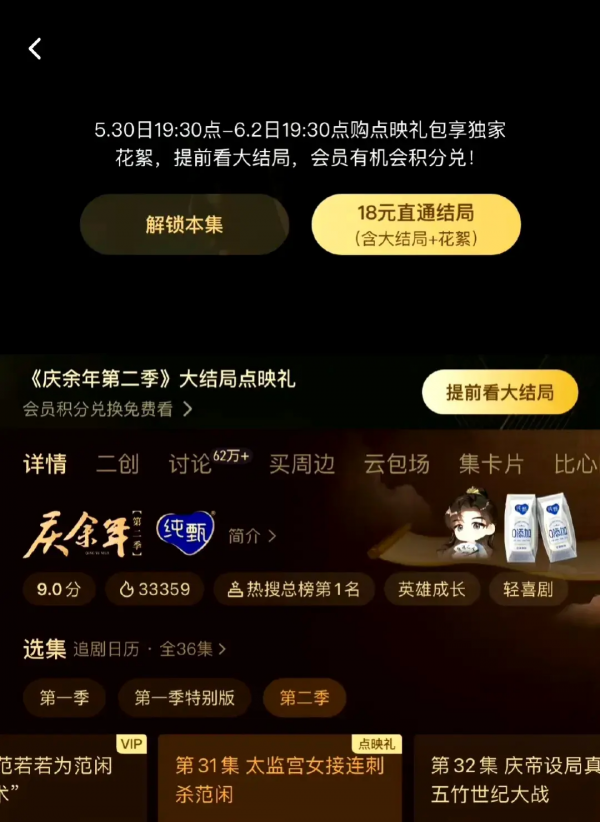Image resolution: width=600 pixels, height=822 pixels.
Task: Switch to the 买周边 tab
Action: tap(301, 464)
